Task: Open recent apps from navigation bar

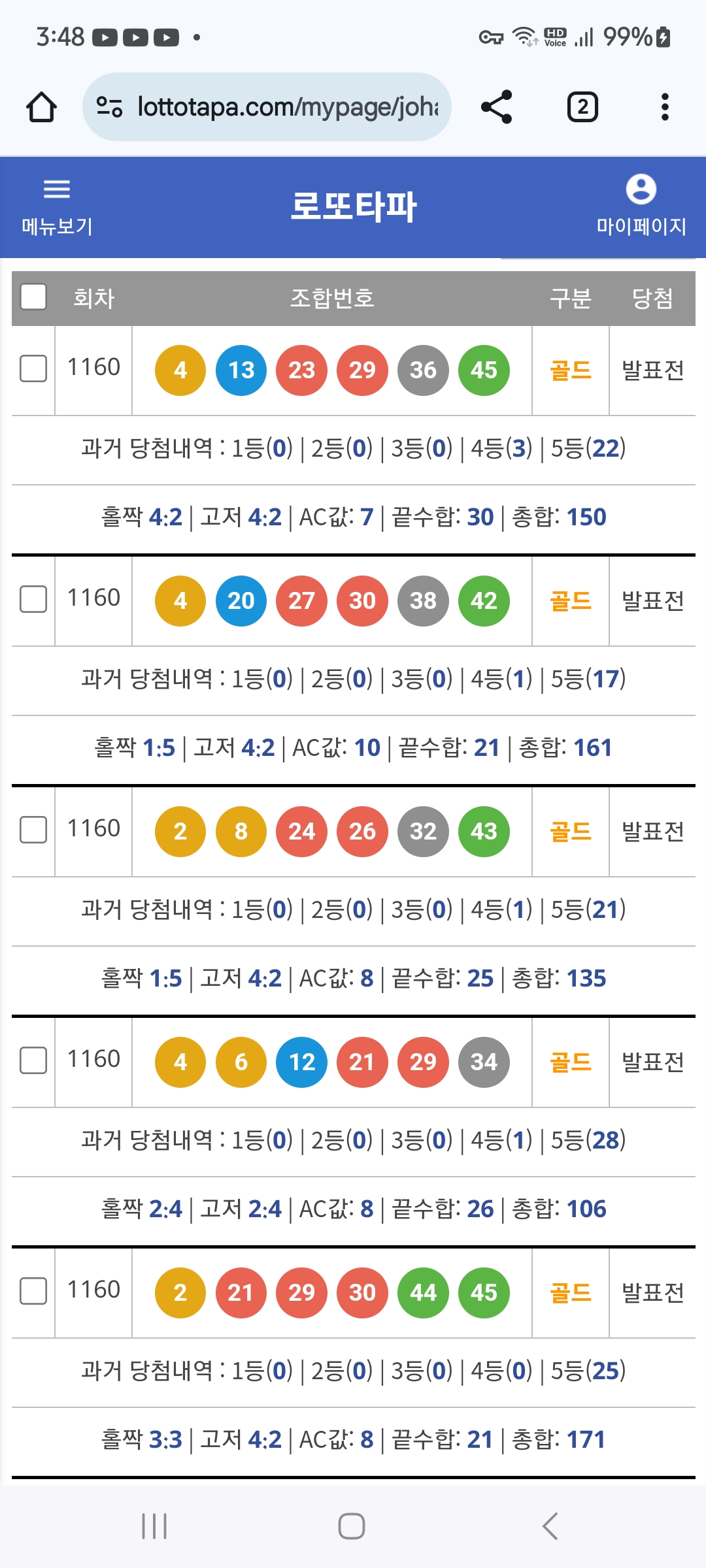Action: coord(154,1526)
